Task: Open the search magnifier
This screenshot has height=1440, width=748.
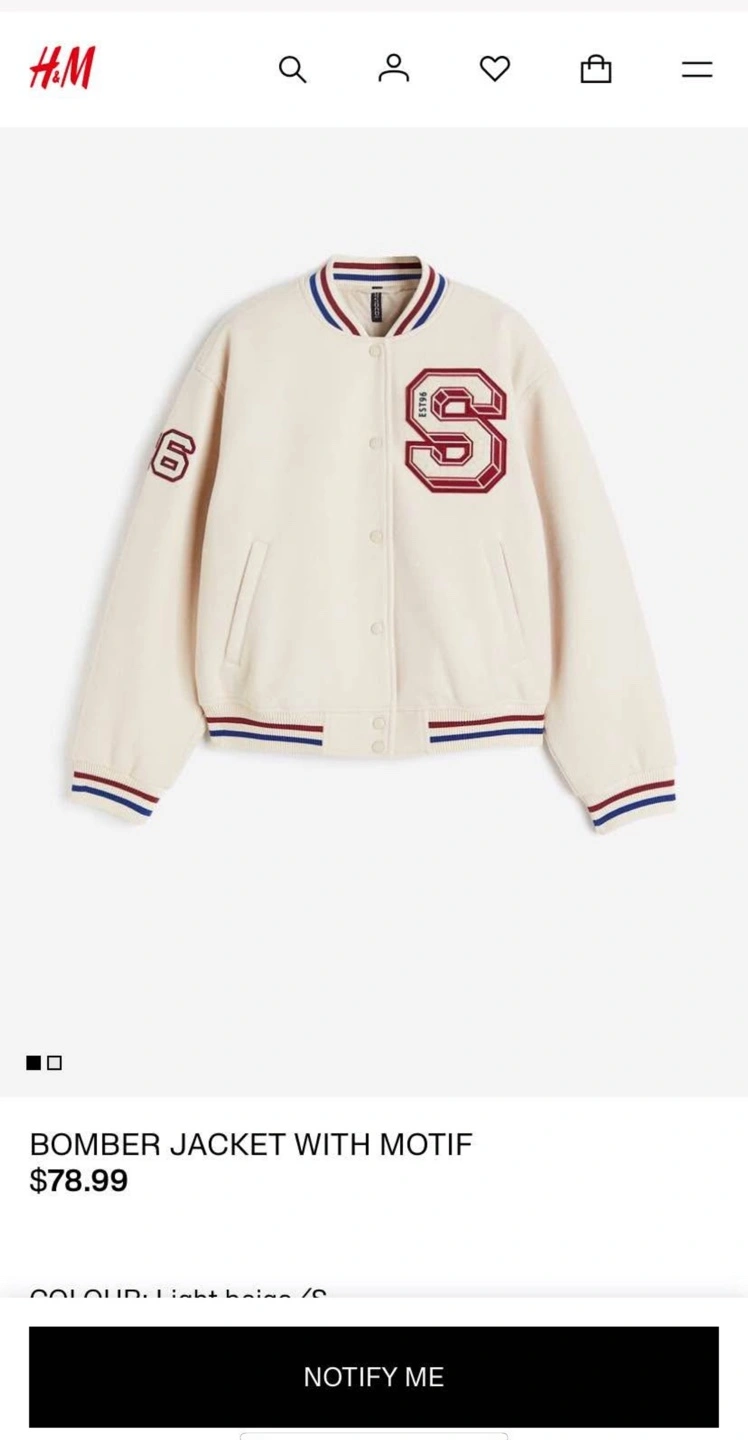Action: [x=292, y=69]
